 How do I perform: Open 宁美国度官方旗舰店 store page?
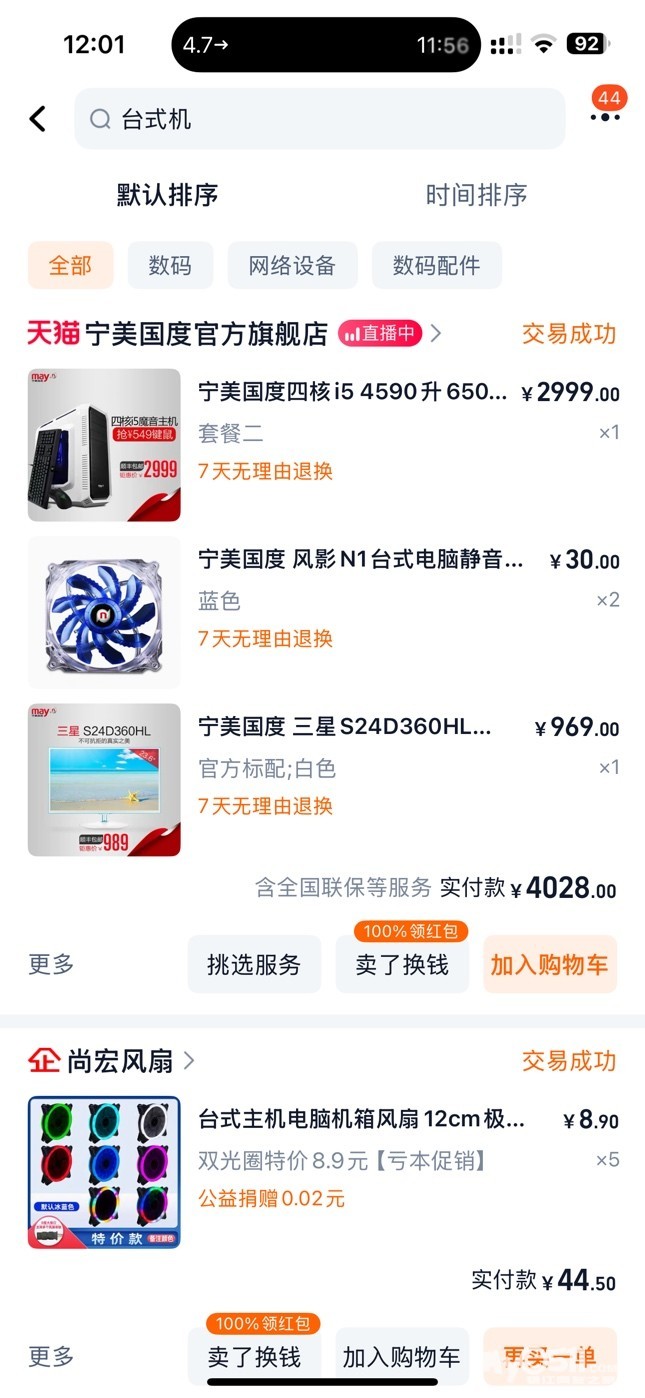pos(205,334)
